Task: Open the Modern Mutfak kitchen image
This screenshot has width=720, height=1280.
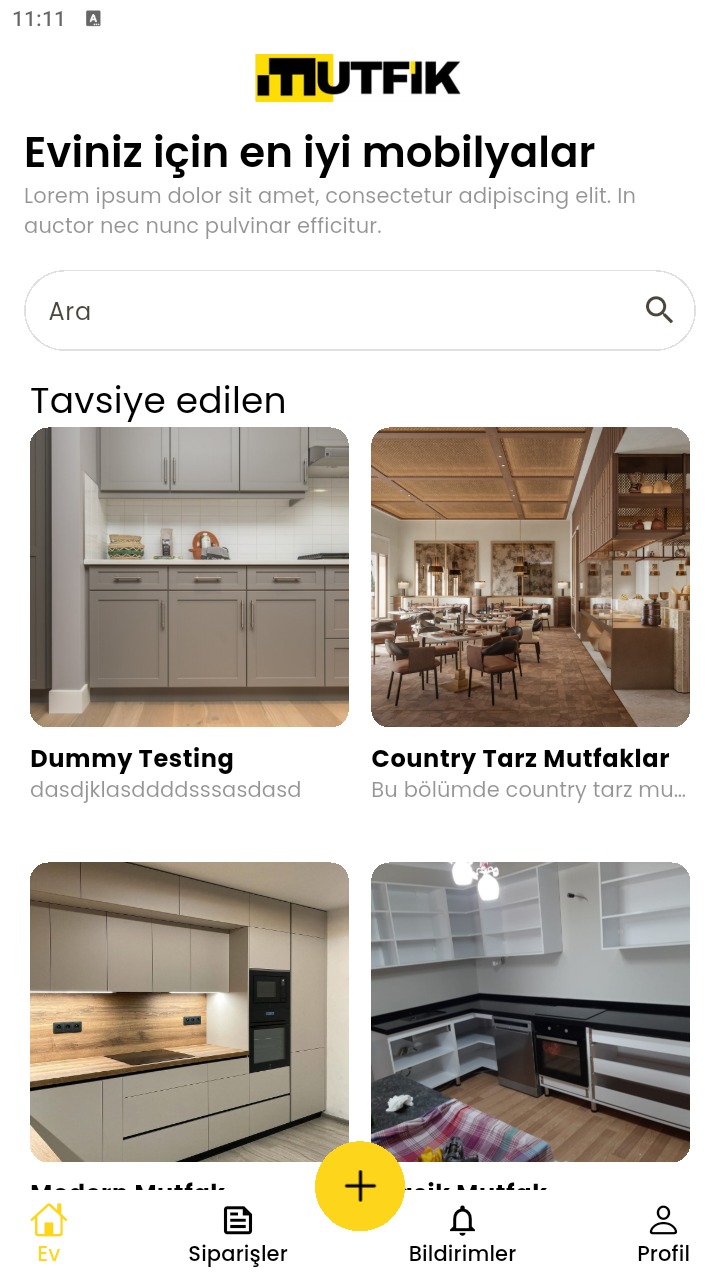Action: click(189, 1011)
